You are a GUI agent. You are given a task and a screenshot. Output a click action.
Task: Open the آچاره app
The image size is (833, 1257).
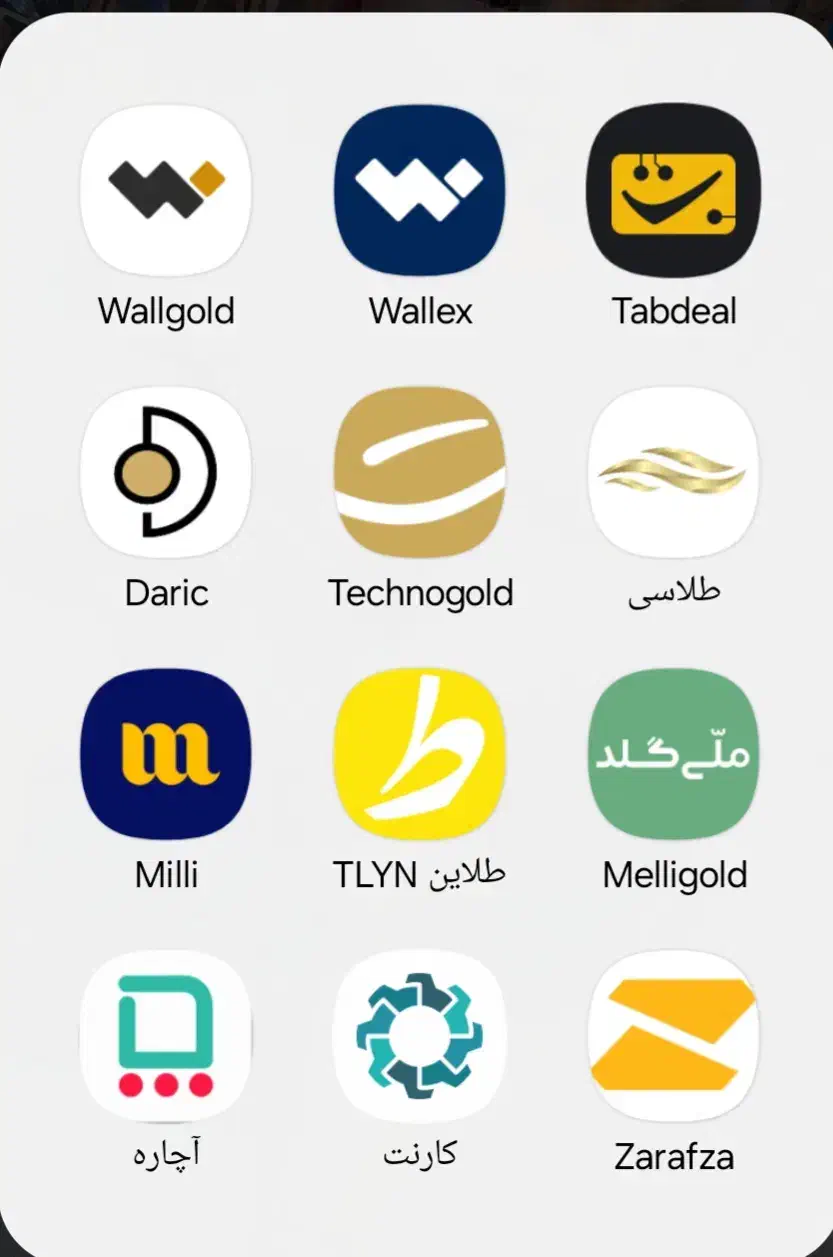tap(166, 1036)
